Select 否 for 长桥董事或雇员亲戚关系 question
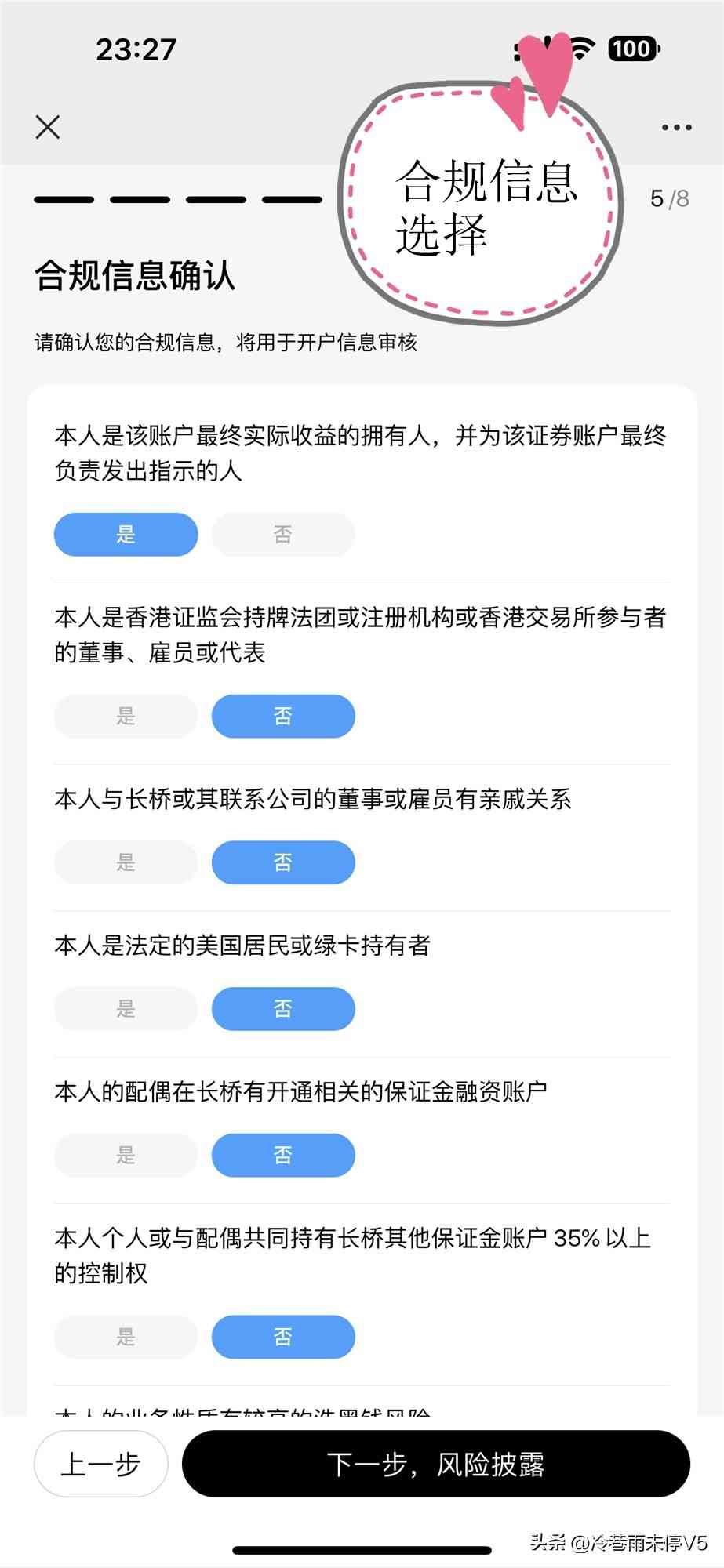The image size is (724, 1568). pos(282,862)
